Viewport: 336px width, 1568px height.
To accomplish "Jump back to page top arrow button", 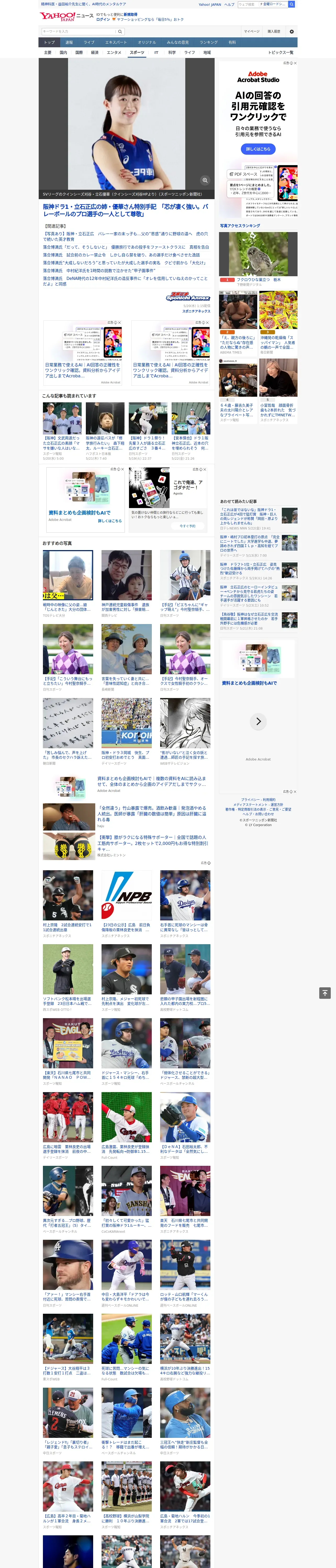I will tap(325, 993).
